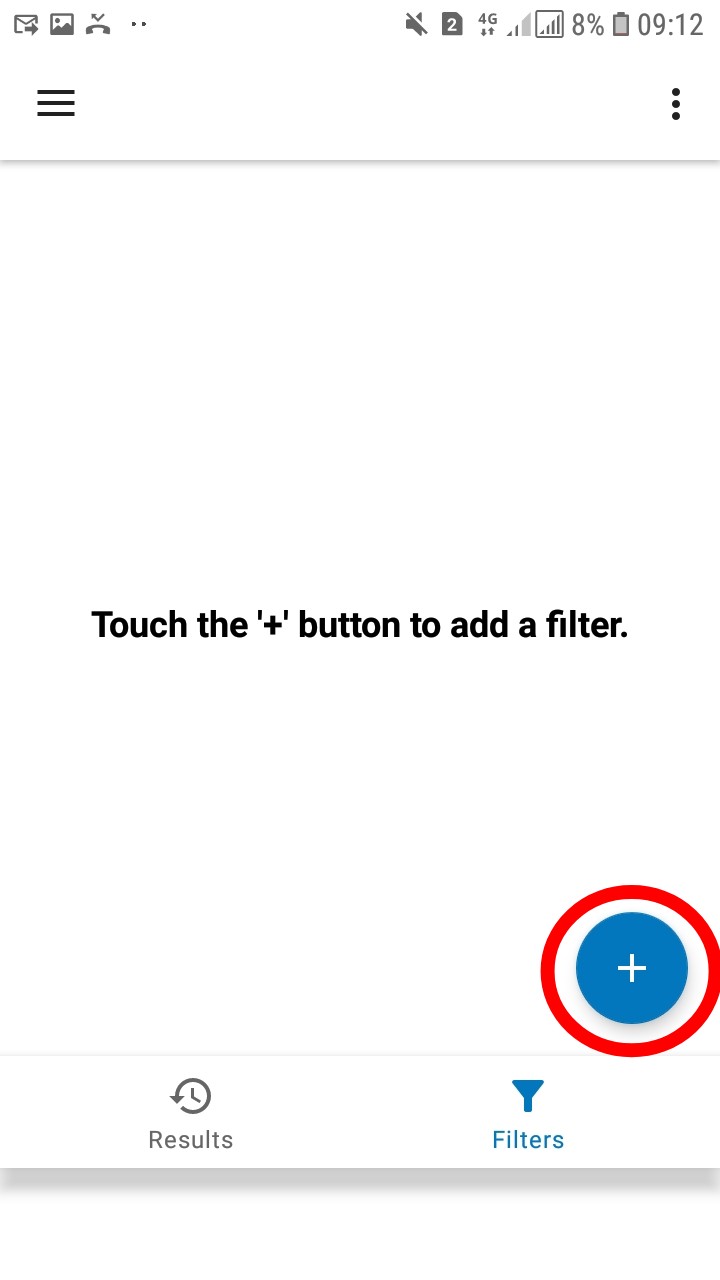This screenshot has height=1280, width=720.
Task: Open the hamburger drawer menu
Action: pos(56,104)
